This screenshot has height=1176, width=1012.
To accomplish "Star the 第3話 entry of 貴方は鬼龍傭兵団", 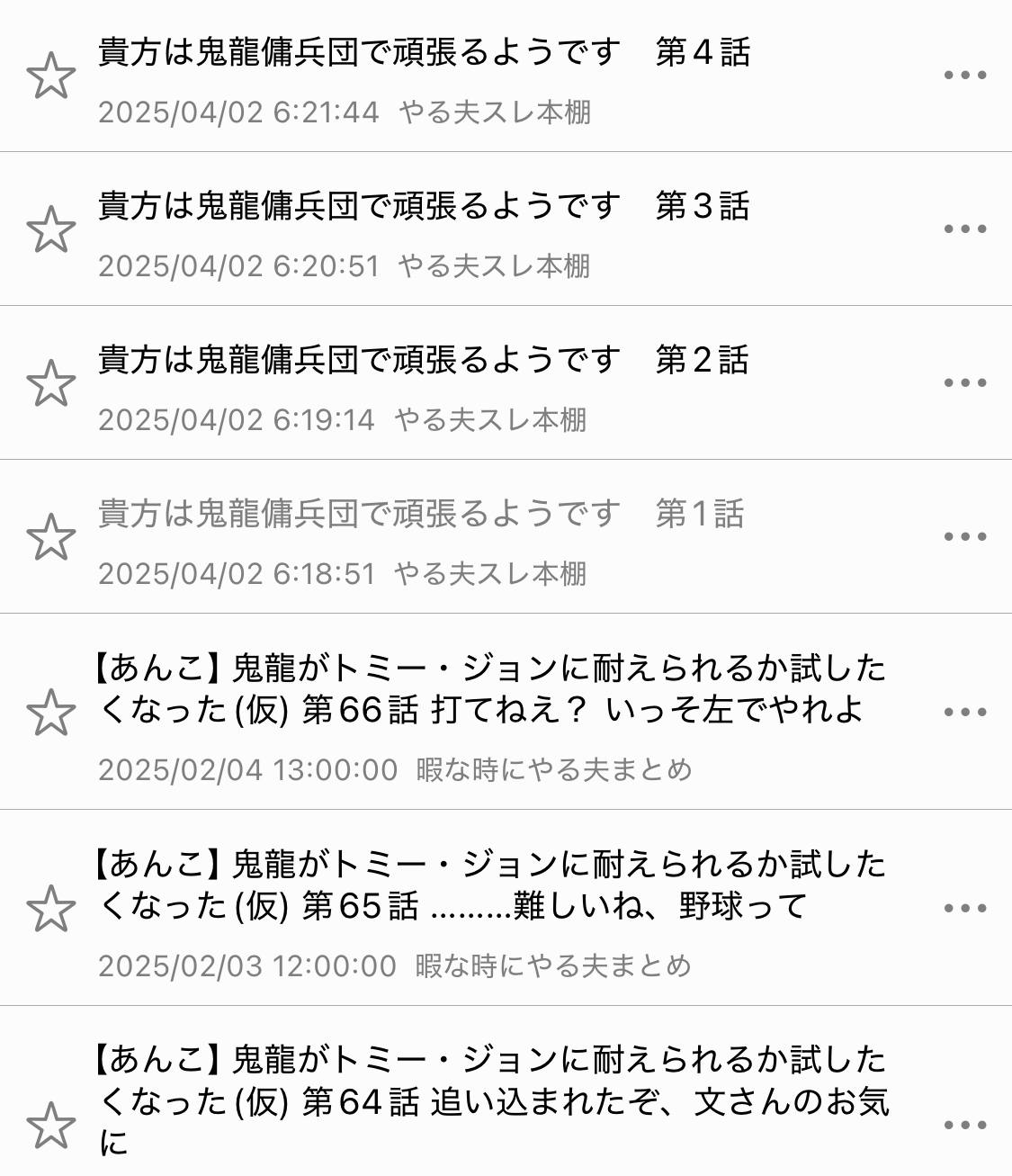I will click(x=51, y=229).
